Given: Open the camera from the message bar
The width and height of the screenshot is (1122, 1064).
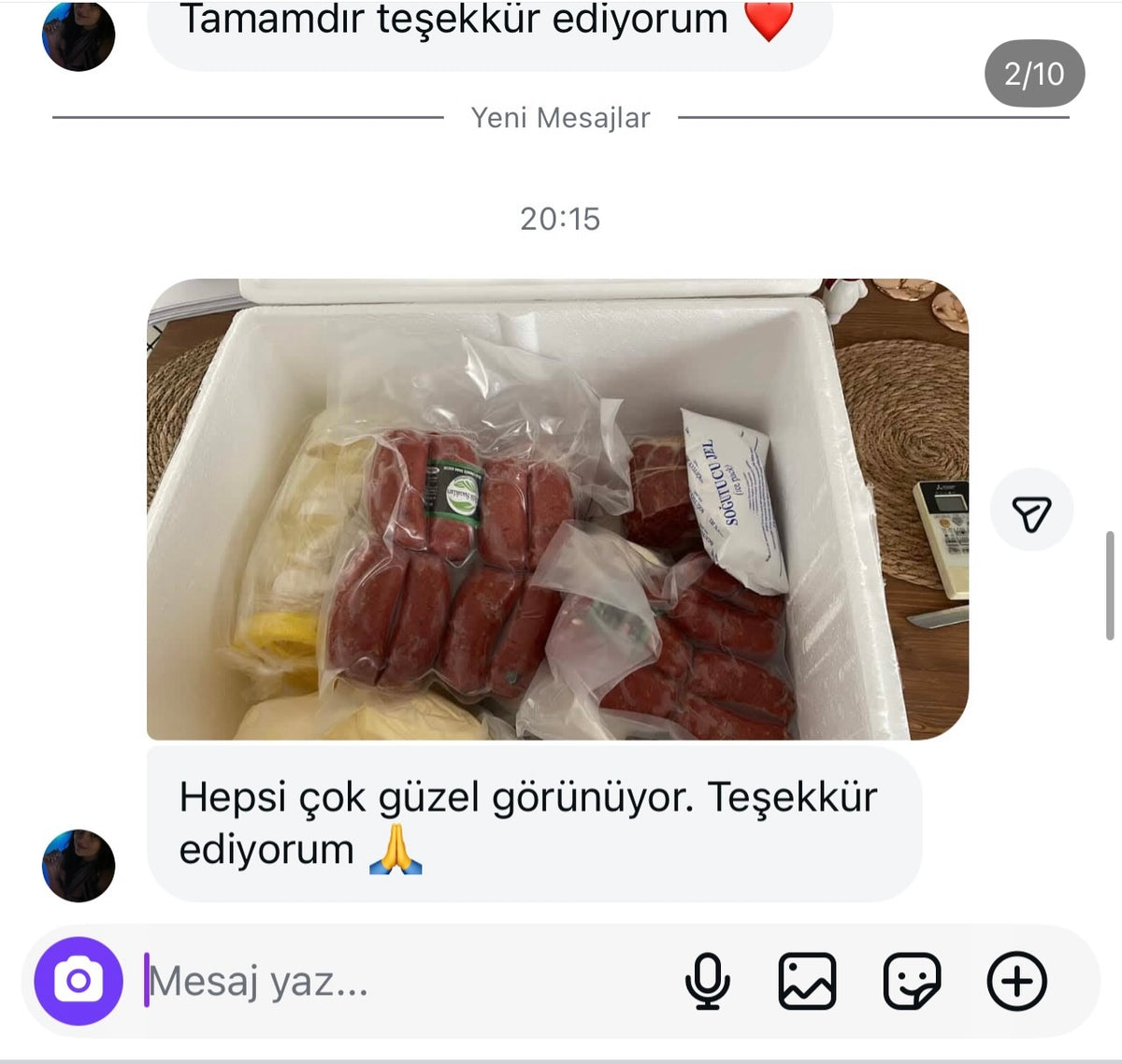Looking at the screenshot, I should click(79, 981).
